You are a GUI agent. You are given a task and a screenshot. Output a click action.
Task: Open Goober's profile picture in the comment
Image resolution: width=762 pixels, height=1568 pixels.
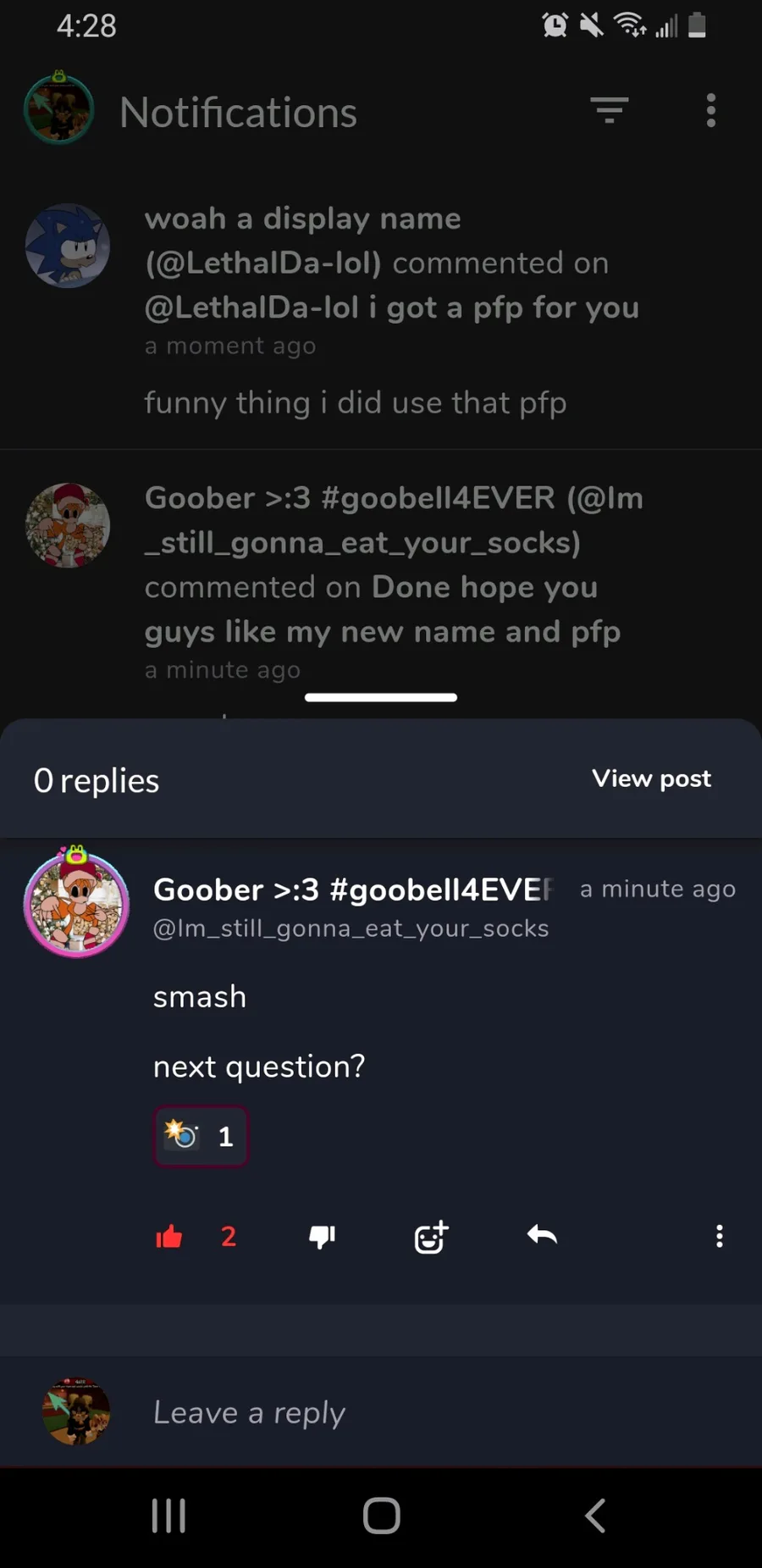click(x=76, y=904)
